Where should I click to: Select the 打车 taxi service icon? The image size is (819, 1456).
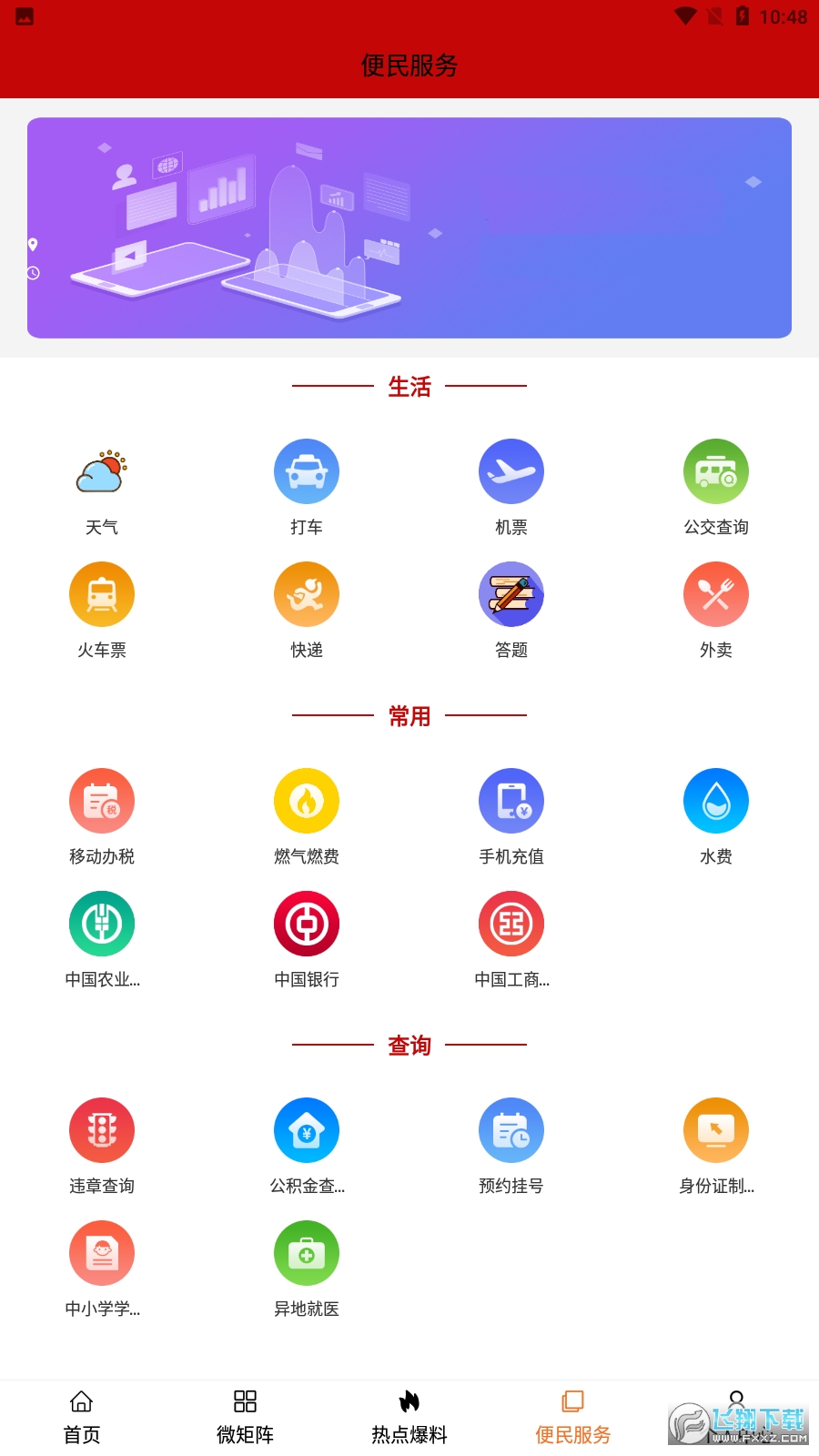(307, 470)
